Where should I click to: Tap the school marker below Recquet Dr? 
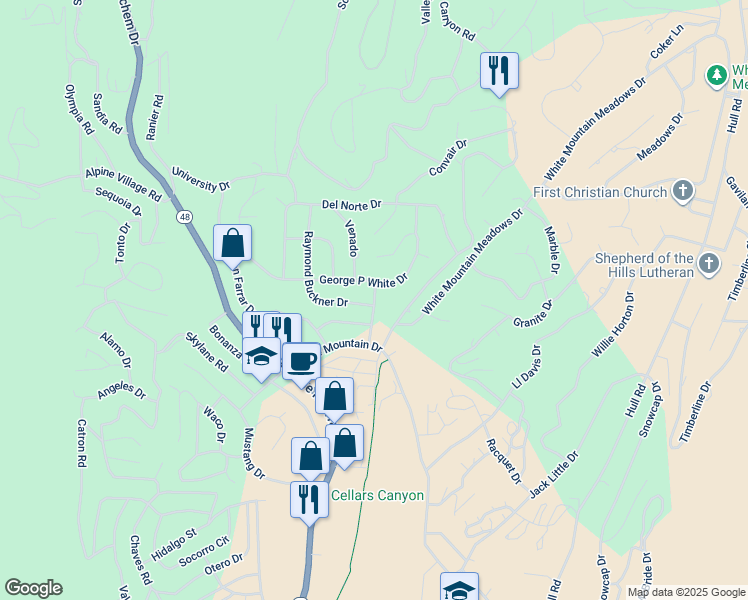(459, 588)
